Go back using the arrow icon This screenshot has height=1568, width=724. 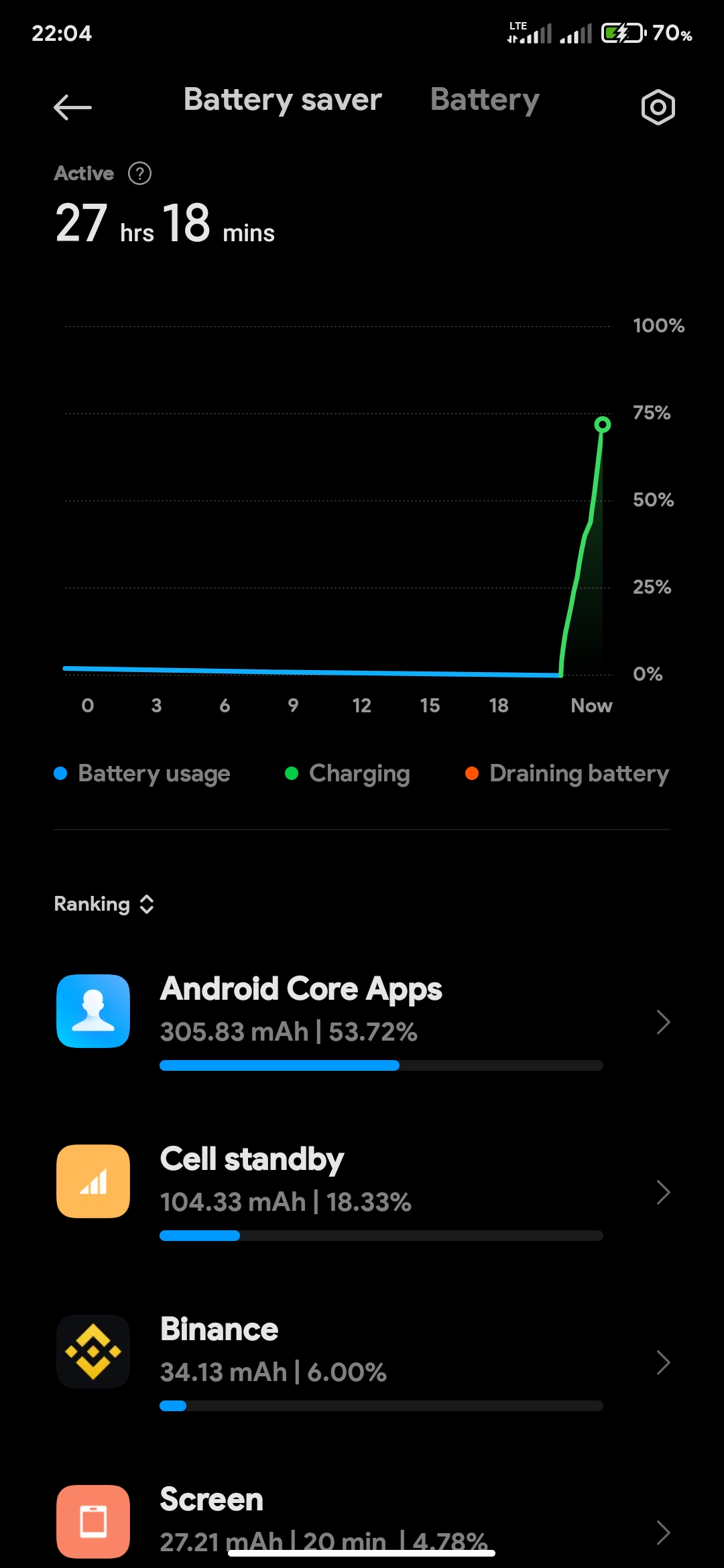(x=72, y=107)
